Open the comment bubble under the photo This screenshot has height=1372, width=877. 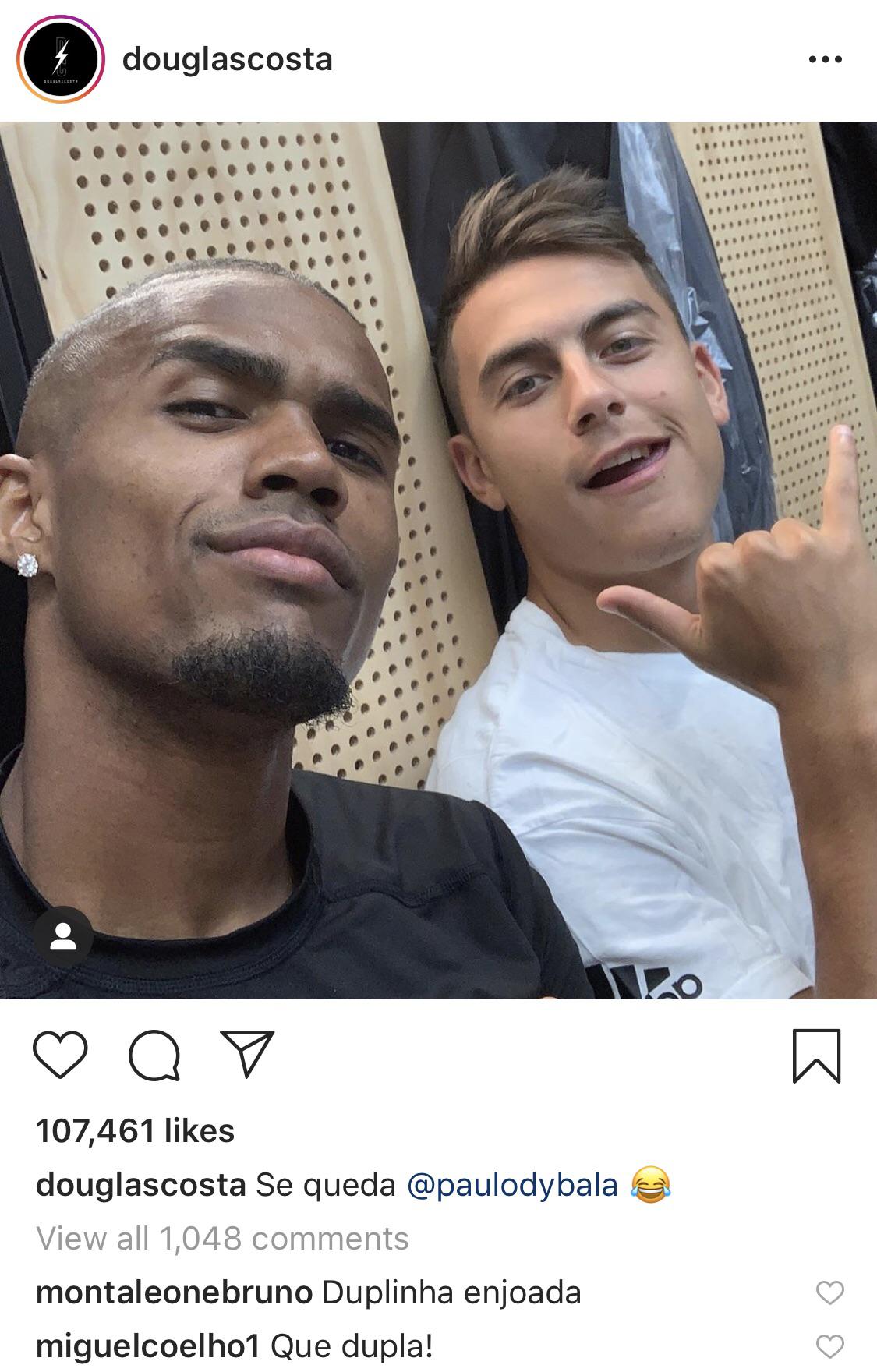pyautogui.click(x=154, y=1056)
